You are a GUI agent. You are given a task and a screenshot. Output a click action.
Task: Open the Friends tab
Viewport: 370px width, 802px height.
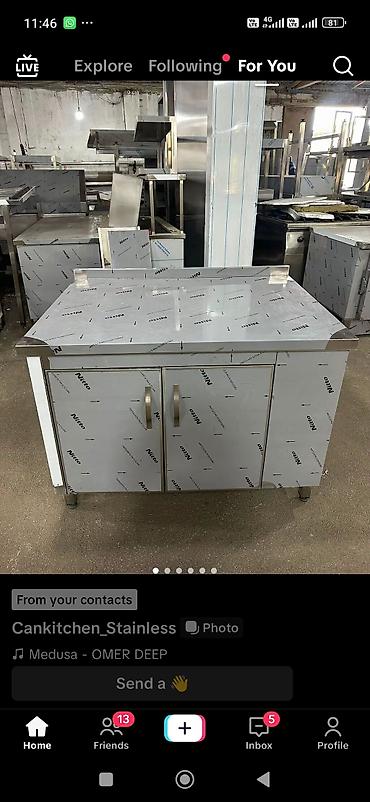point(111,732)
